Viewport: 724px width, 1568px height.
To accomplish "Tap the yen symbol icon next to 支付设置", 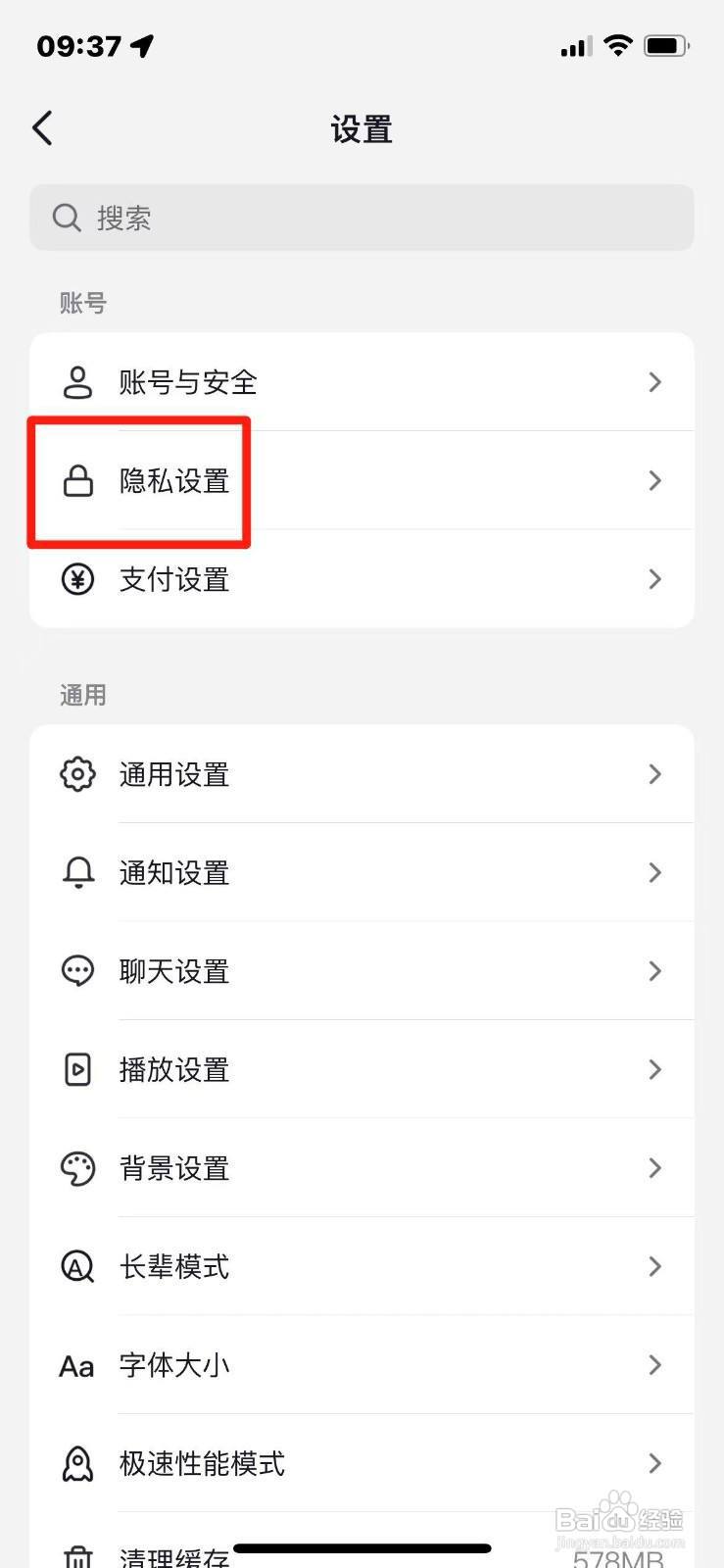I will [77, 579].
